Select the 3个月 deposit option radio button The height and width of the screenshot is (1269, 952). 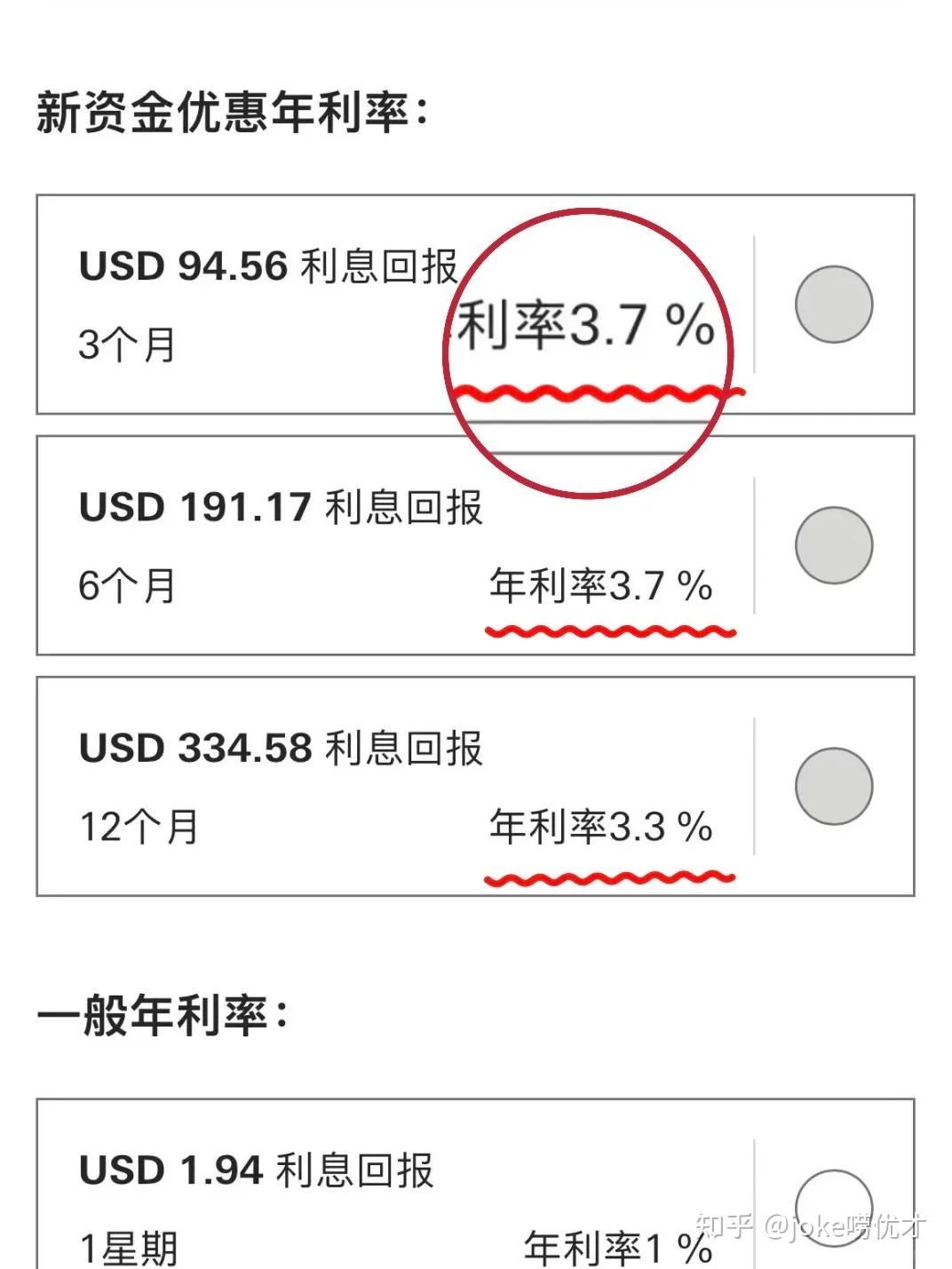tap(832, 305)
